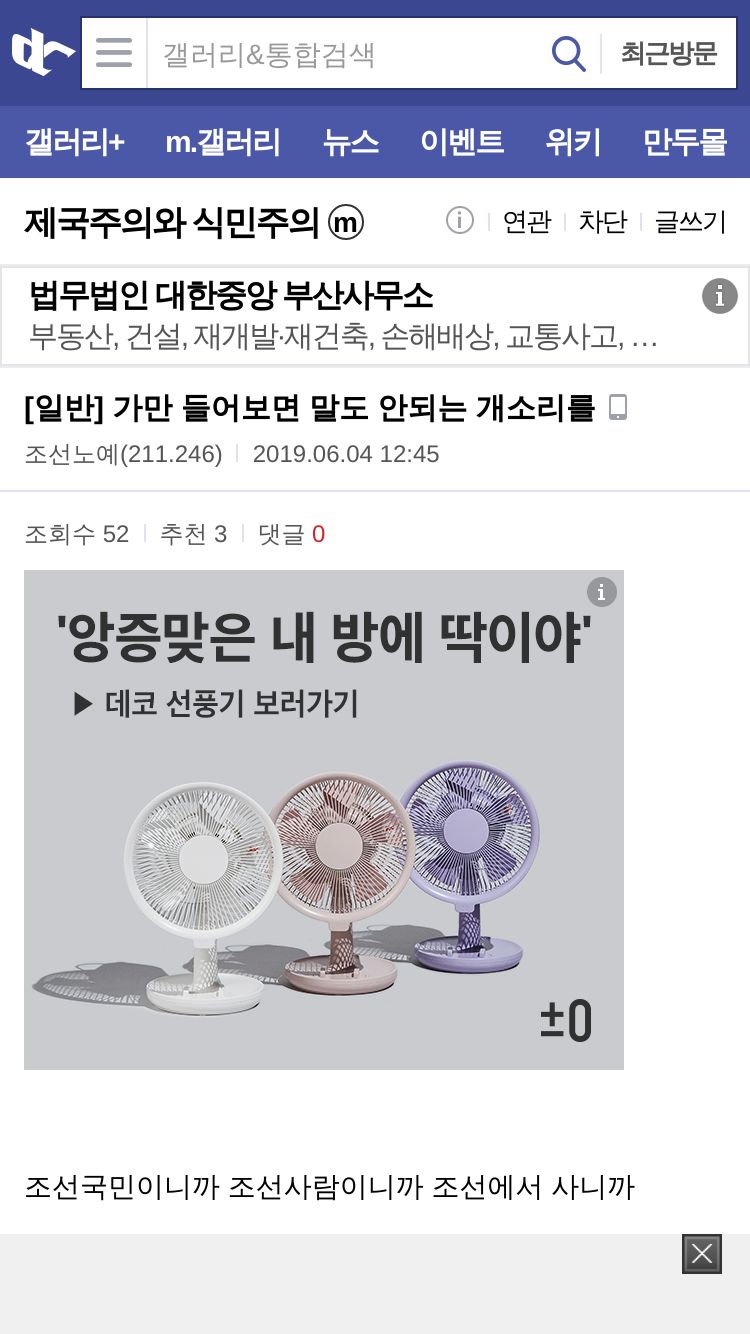Switch to the m.갤러리 tab

click(x=223, y=142)
